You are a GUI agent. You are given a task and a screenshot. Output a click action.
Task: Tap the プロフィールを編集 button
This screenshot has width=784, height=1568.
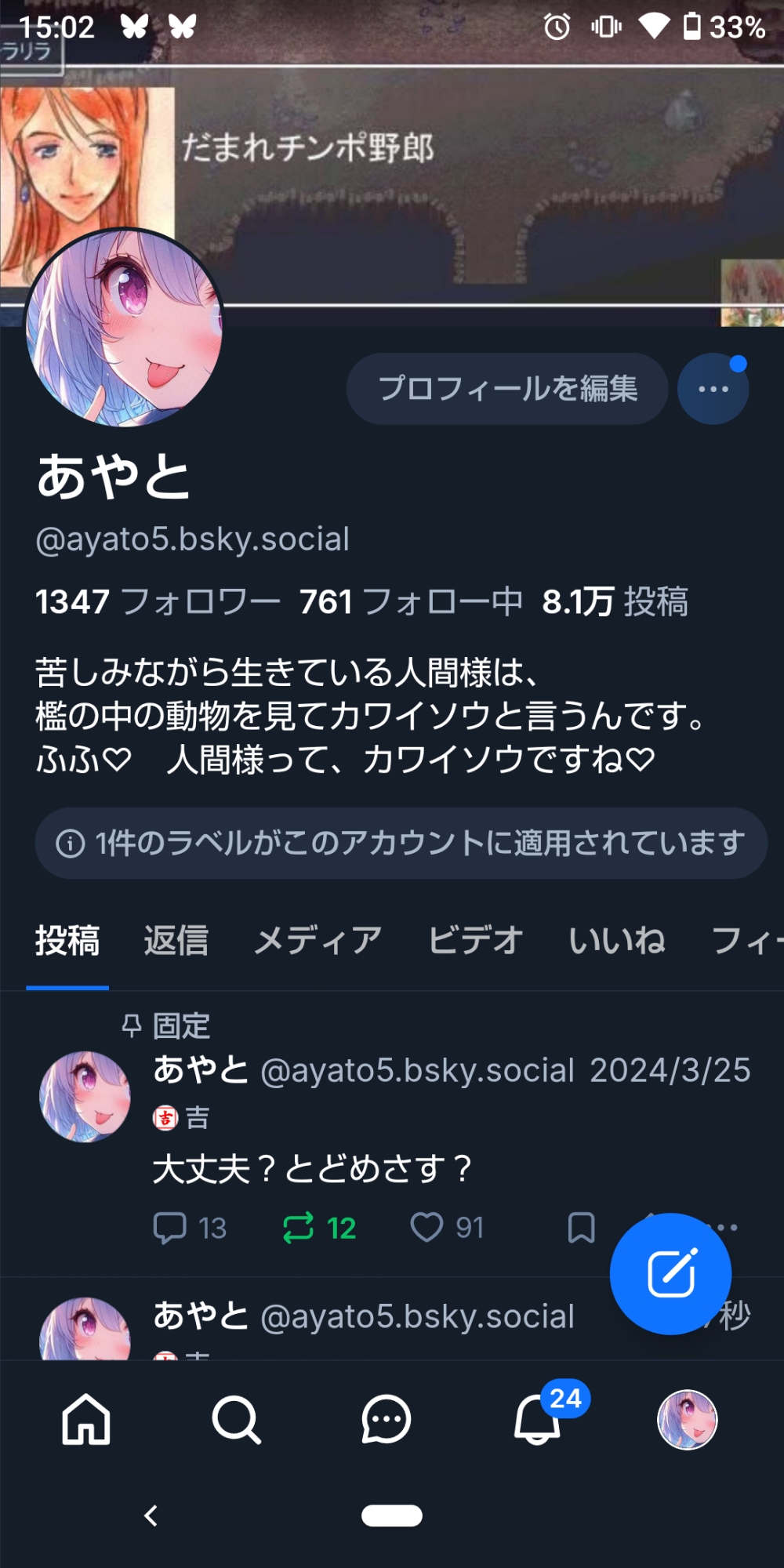[507, 389]
